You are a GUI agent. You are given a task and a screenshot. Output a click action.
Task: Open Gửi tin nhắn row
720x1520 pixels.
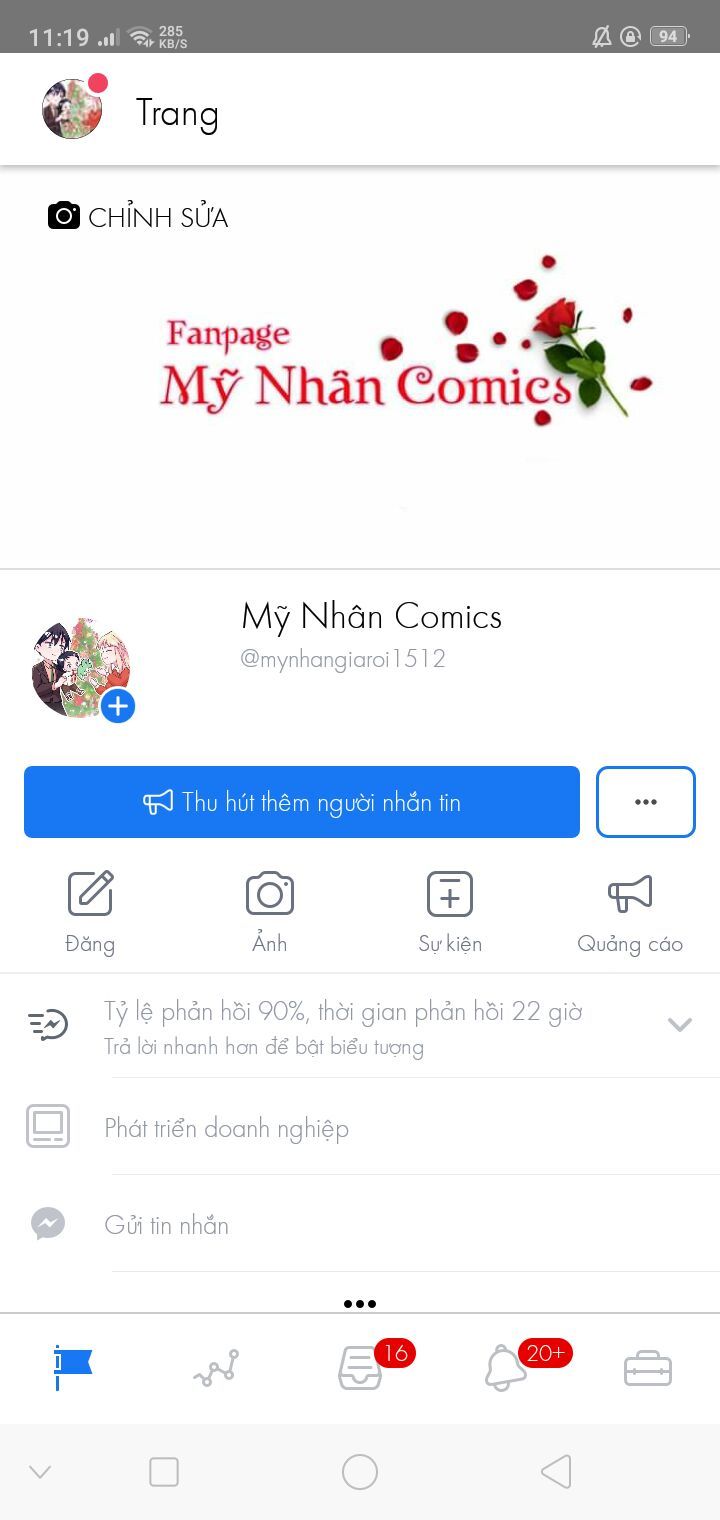(x=167, y=1225)
